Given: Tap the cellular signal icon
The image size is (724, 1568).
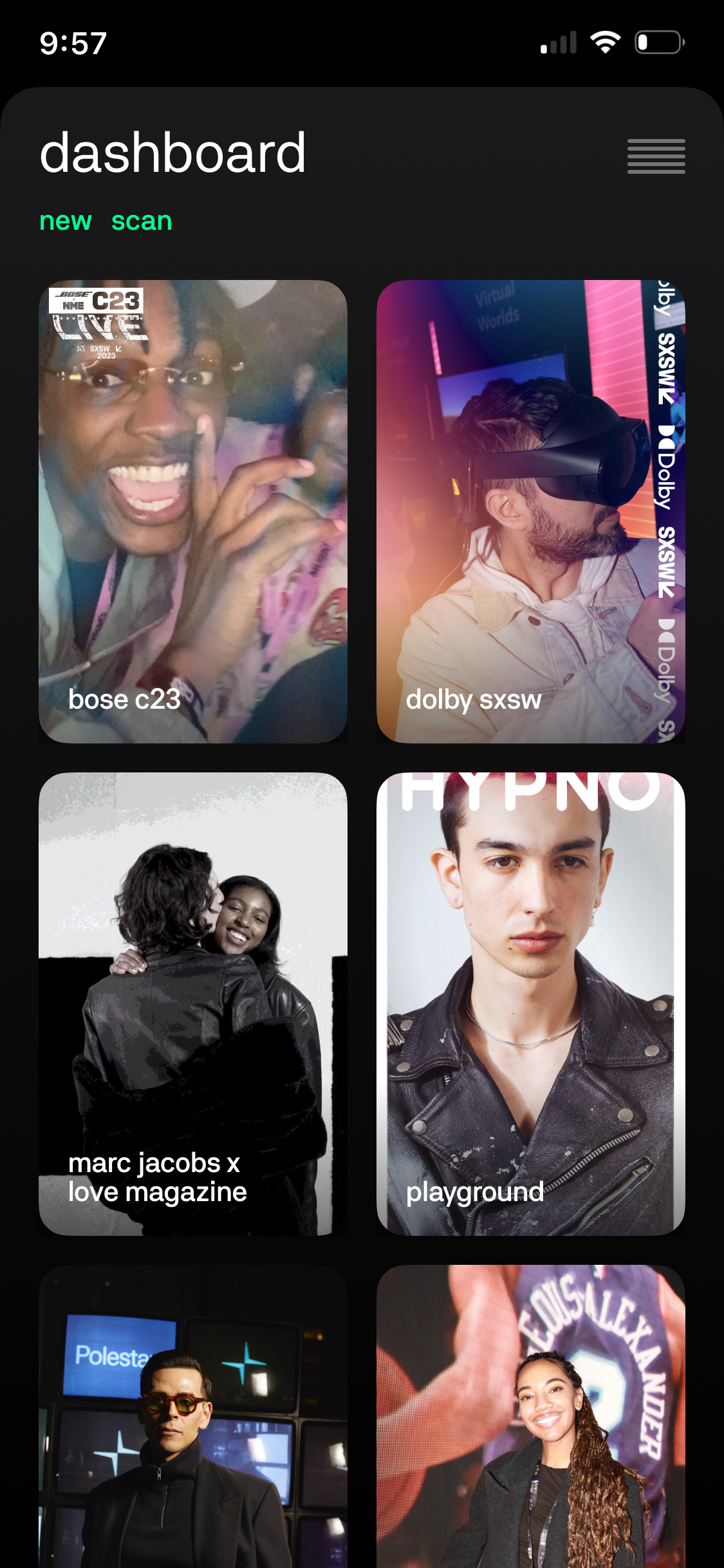Looking at the screenshot, I should tap(557, 42).
